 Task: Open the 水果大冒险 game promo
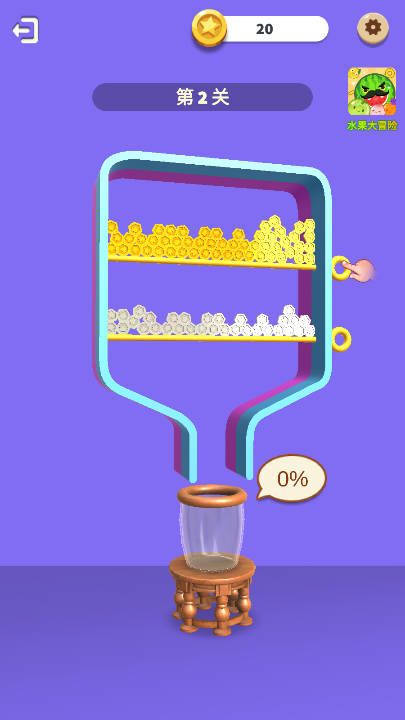372,99
